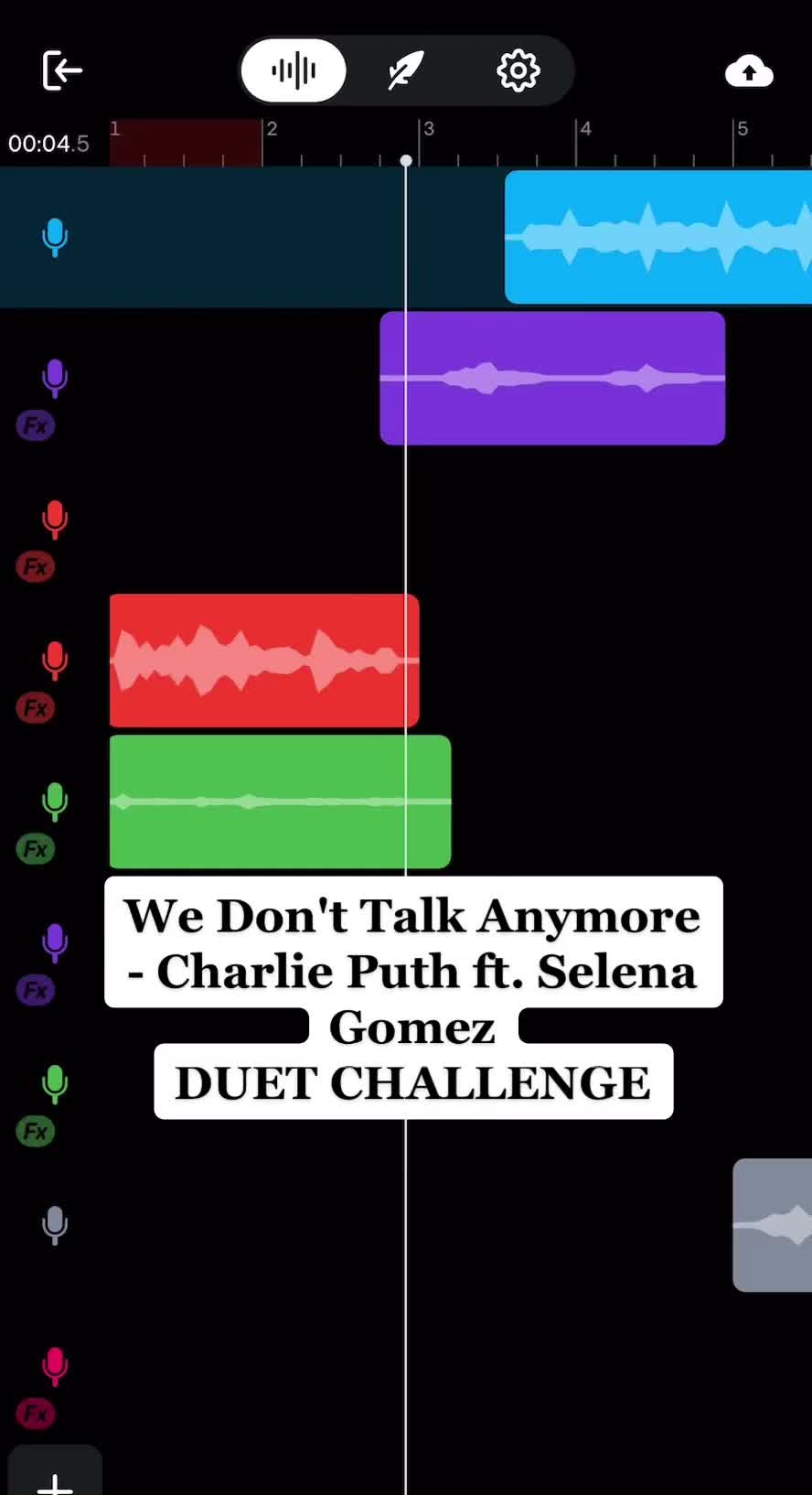This screenshot has height=1495, width=812.
Task: Open Fx for the first purple track
Action: coord(36,425)
